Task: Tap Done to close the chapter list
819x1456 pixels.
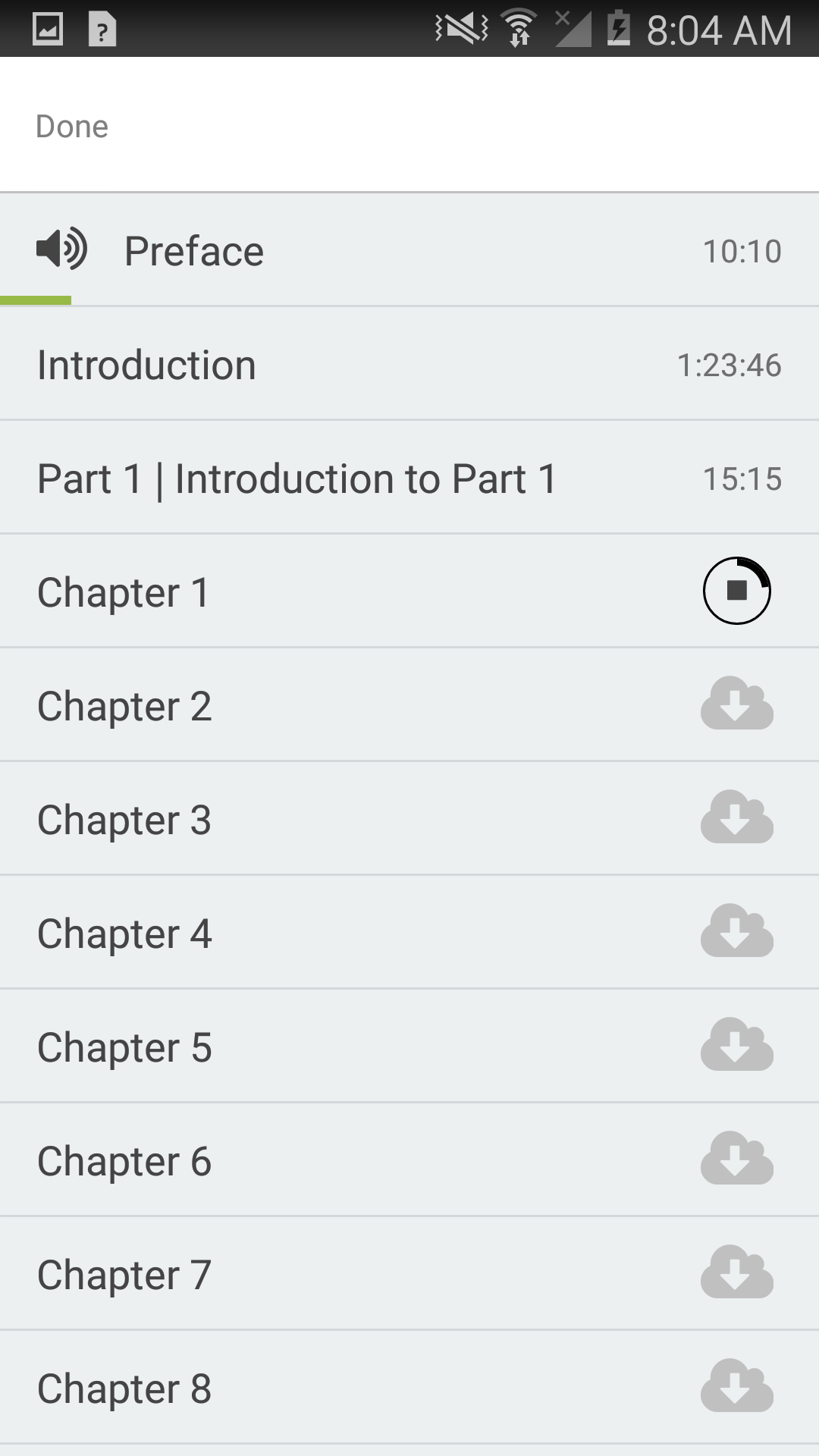Action: [72, 127]
